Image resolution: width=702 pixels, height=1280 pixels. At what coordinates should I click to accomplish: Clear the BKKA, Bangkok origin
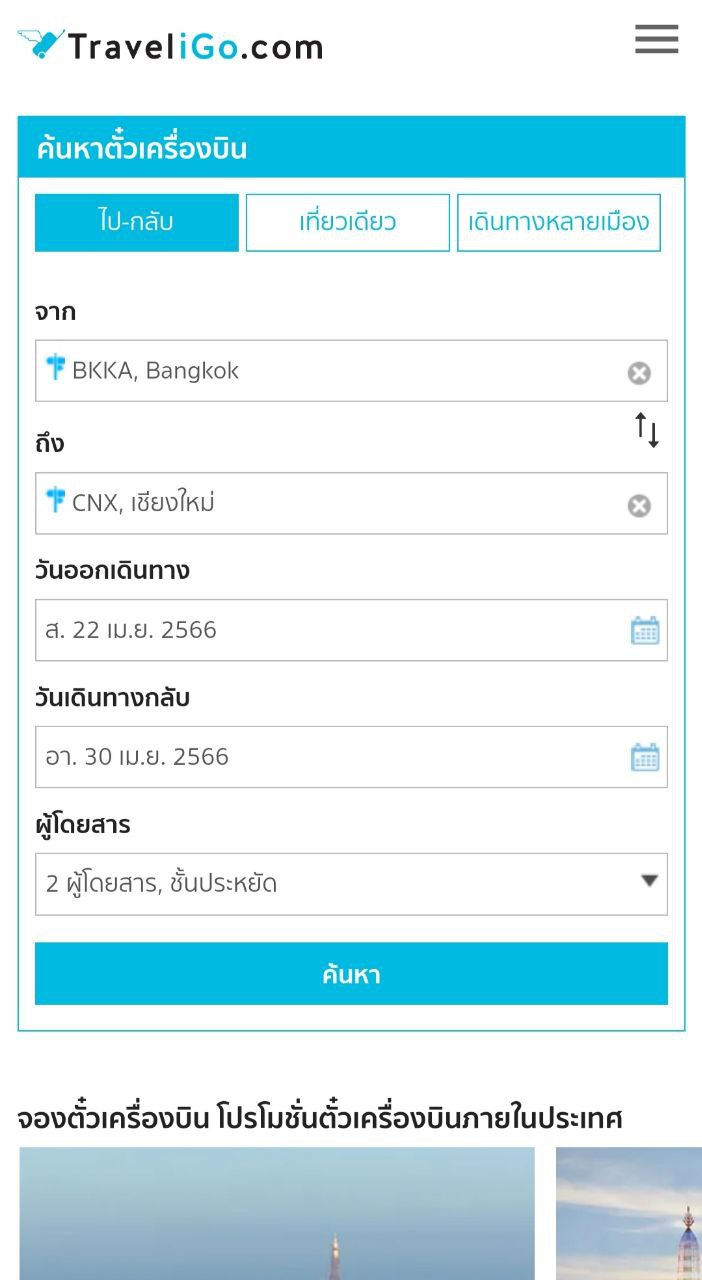tap(639, 373)
